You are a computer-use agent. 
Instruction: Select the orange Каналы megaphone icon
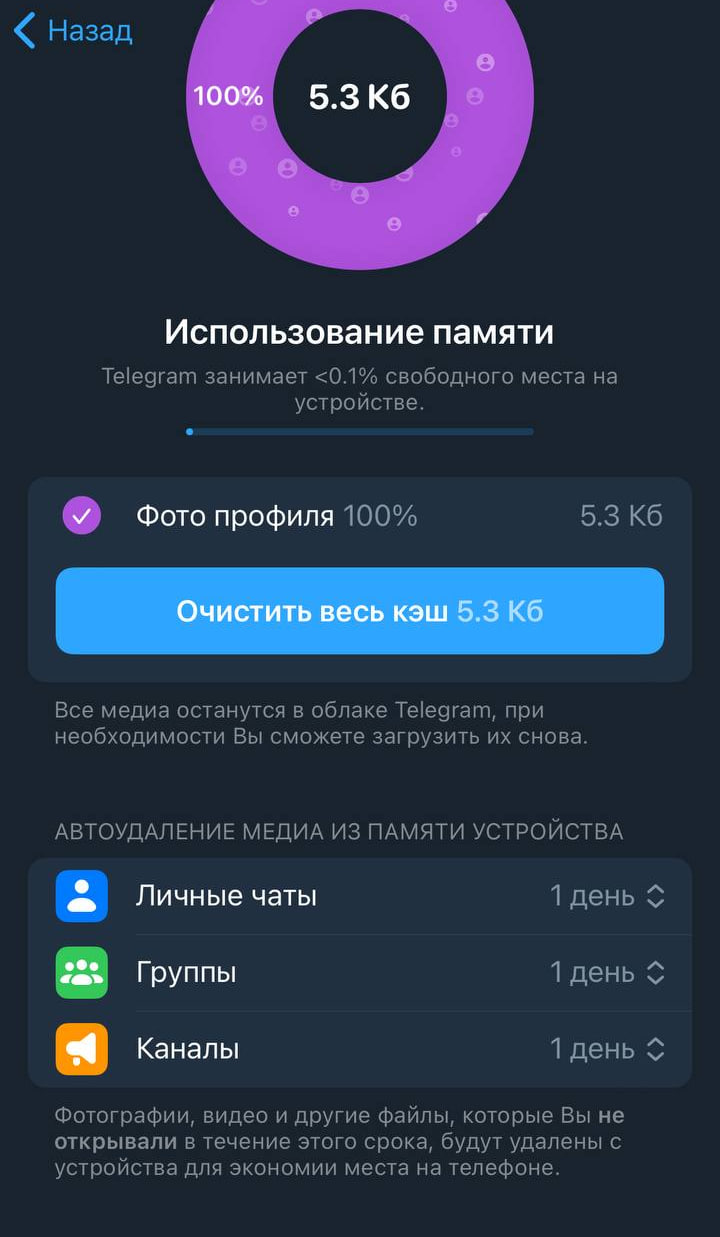tap(80, 1047)
